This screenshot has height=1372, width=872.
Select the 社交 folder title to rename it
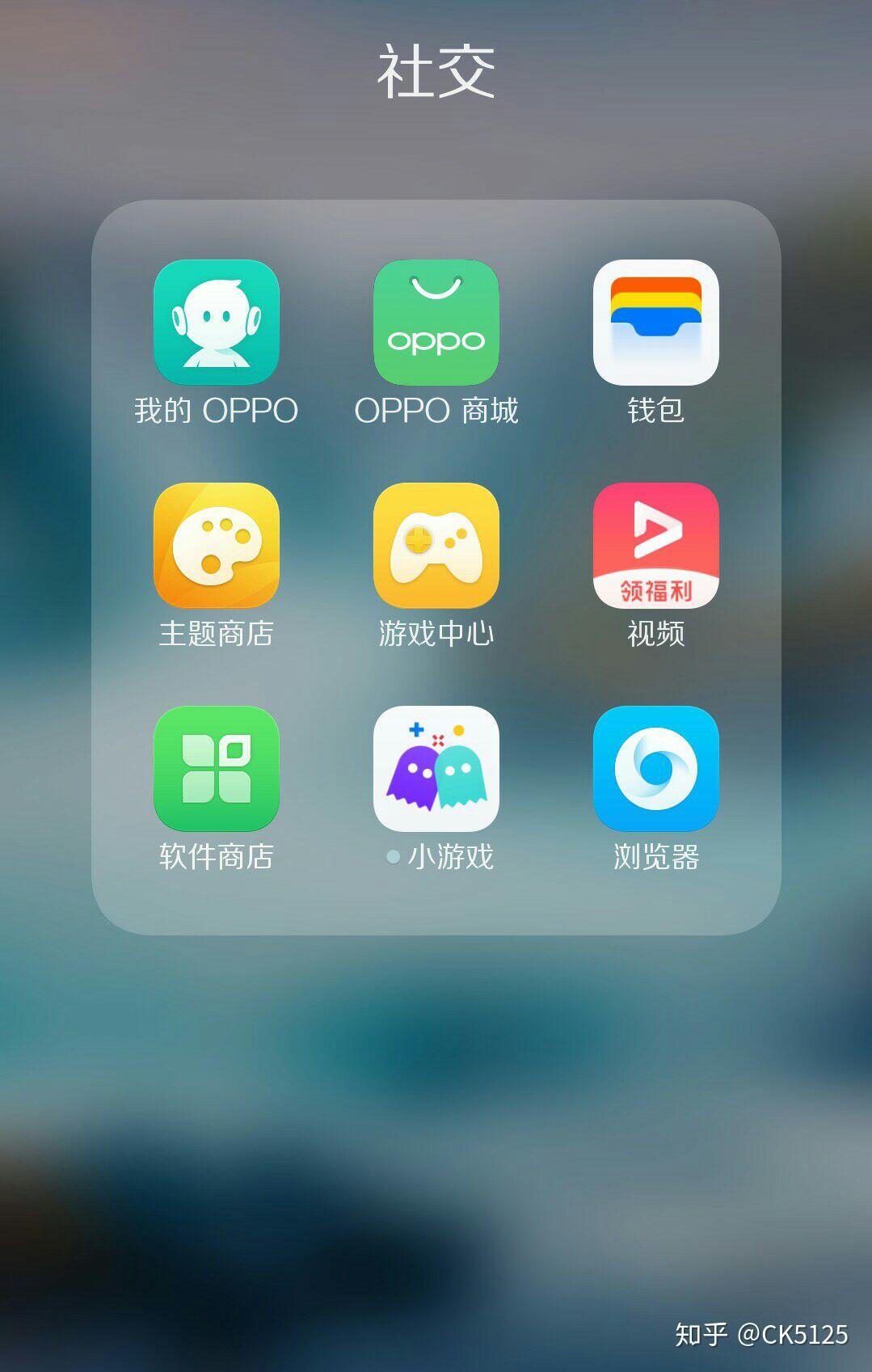pos(435,71)
